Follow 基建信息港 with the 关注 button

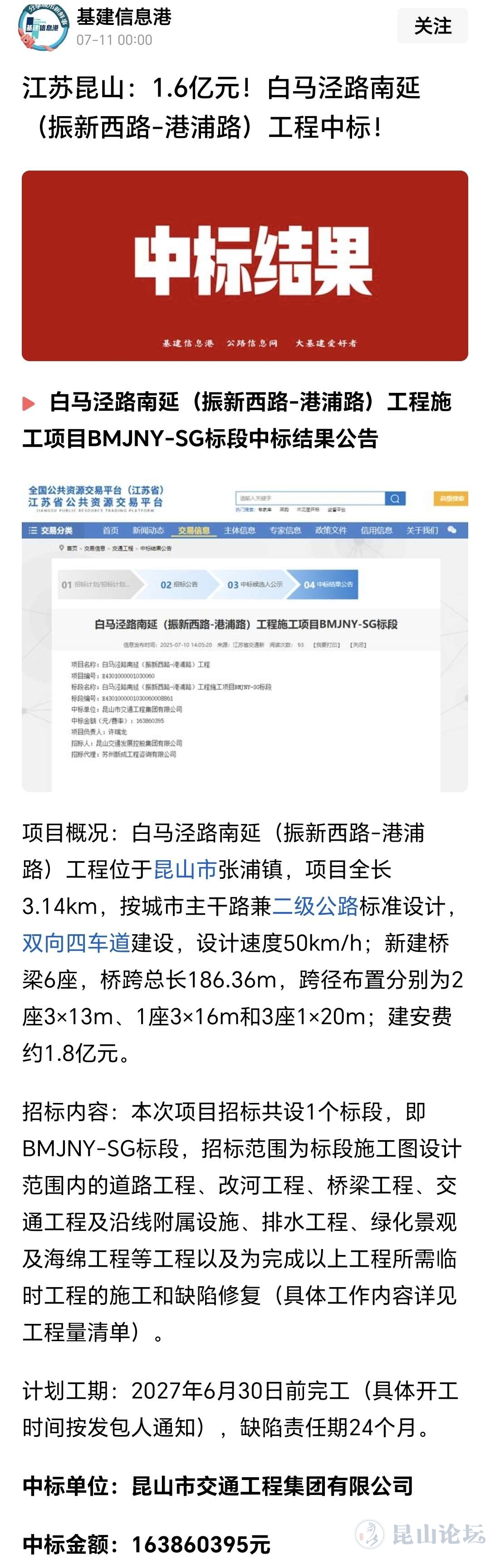pyautogui.click(x=432, y=26)
